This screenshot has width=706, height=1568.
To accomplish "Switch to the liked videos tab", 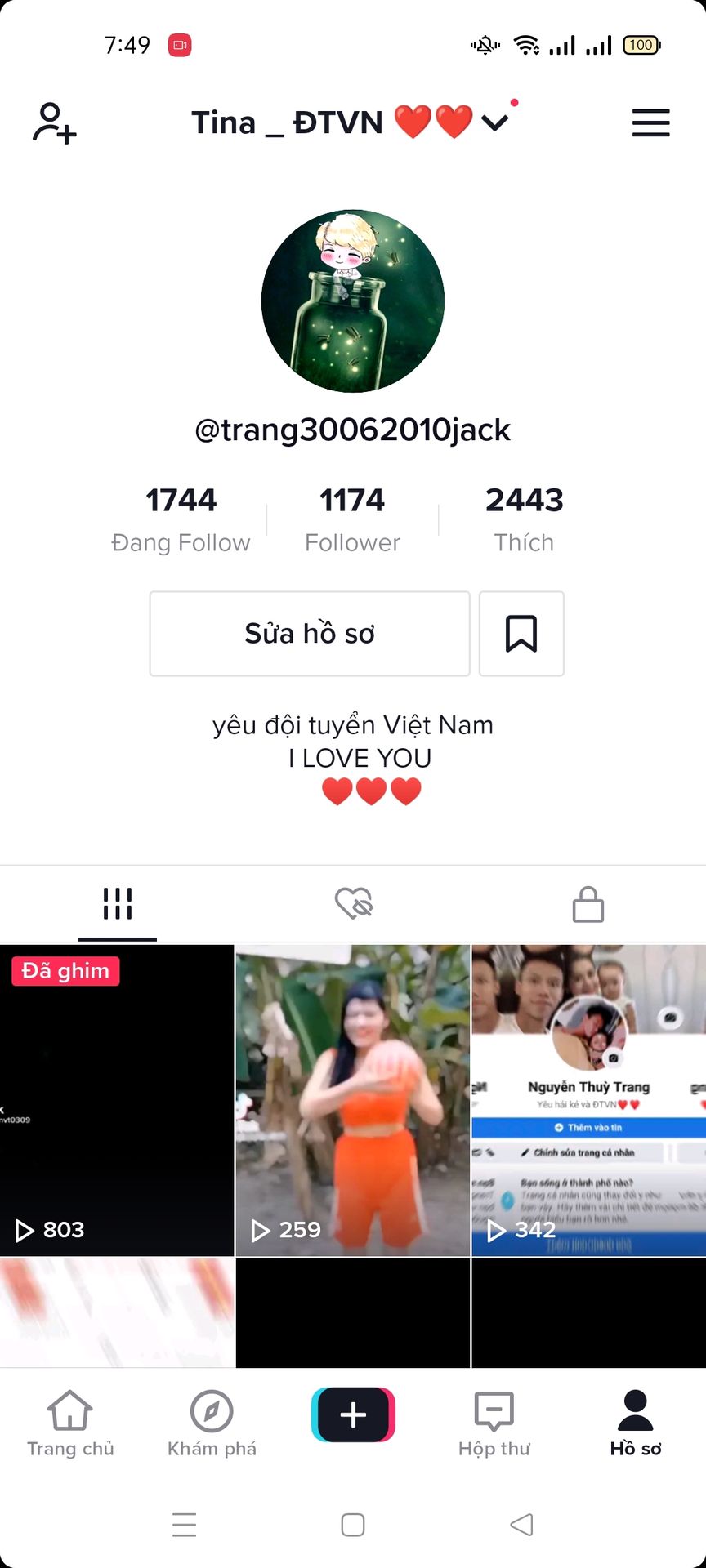I will point(353,904).
